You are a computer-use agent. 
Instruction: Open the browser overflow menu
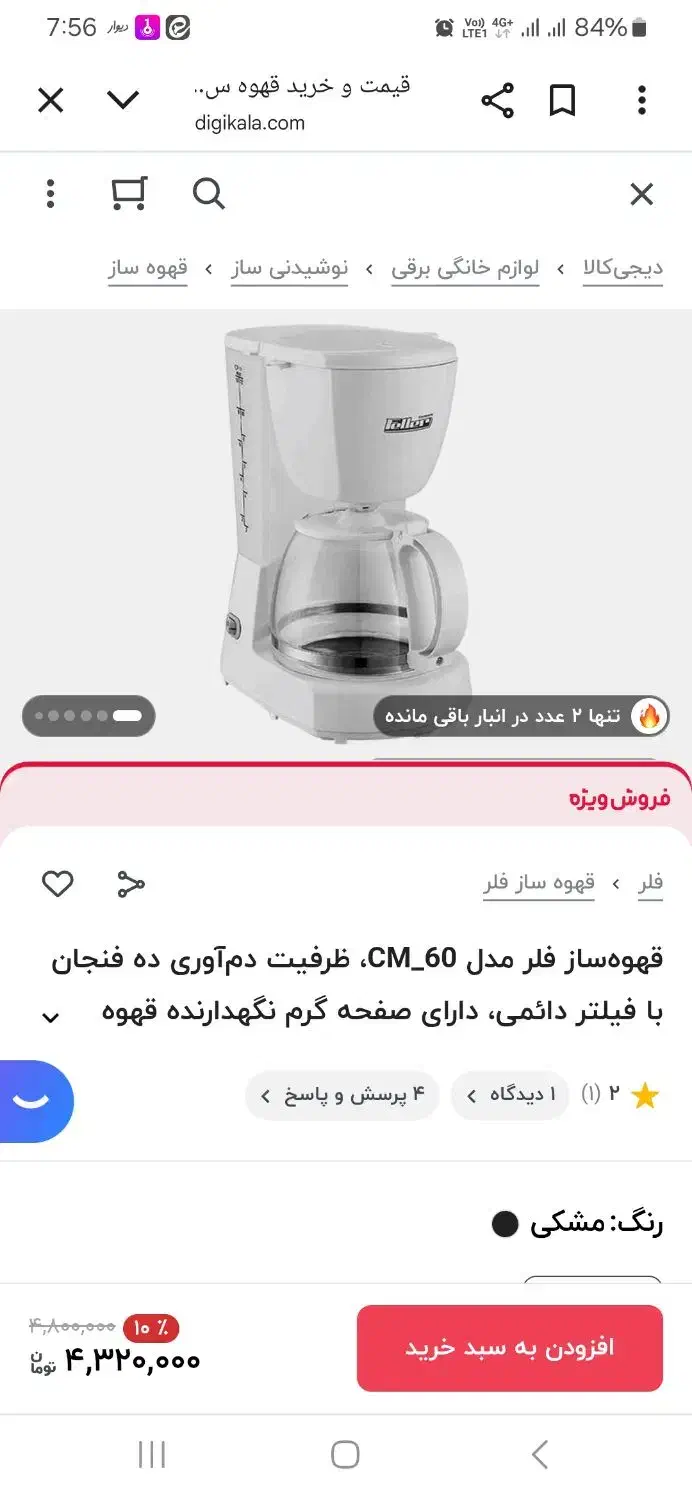(x=642, y=100)
